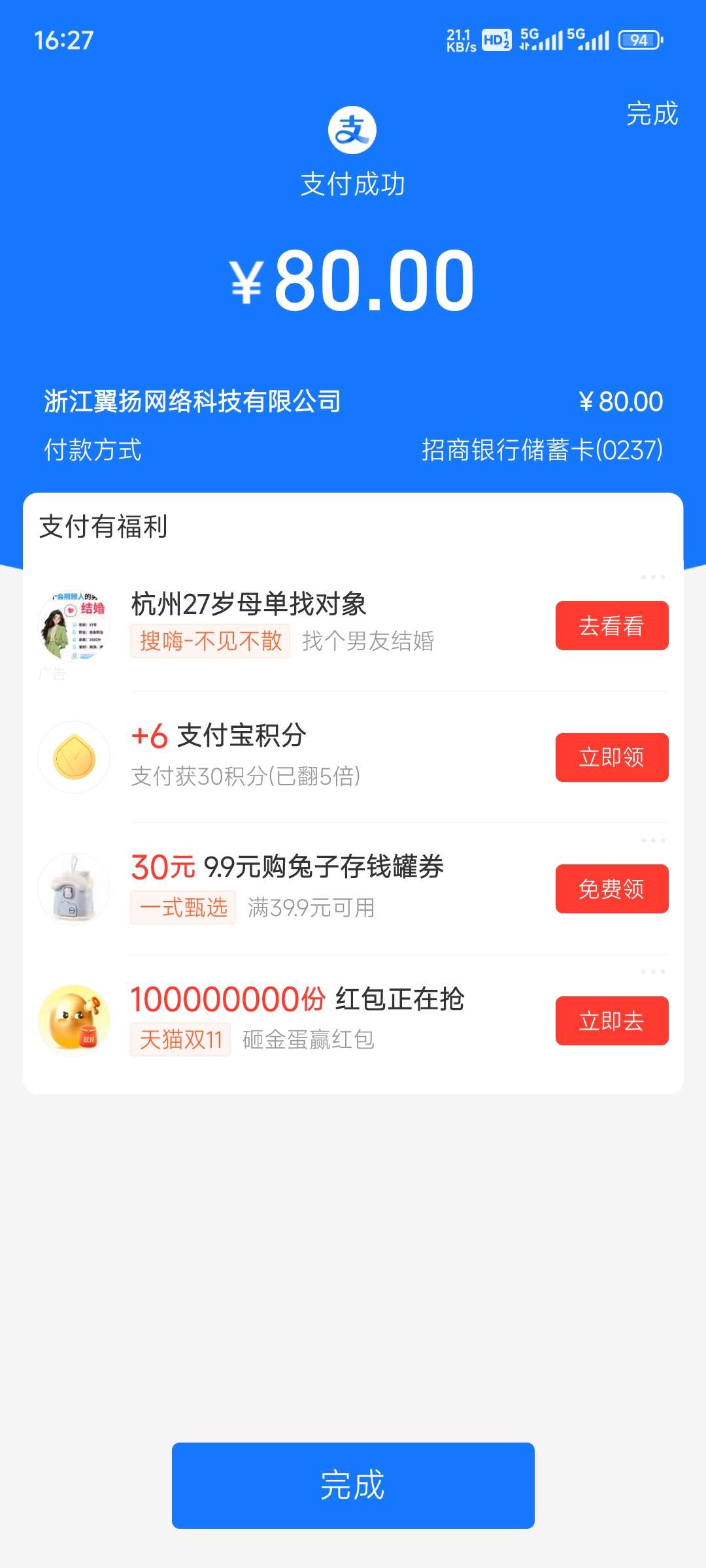Tap the large blue 完成 button
Screen dimensions: 706x1568
coord(353,1485)
